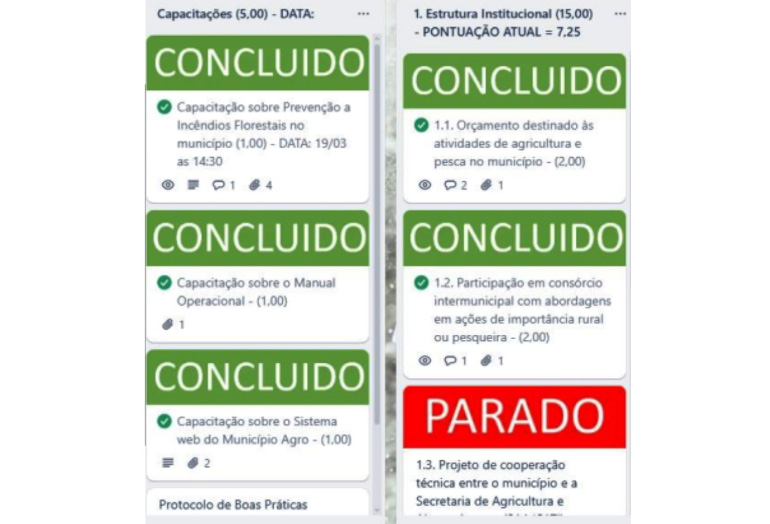
Task: Open card 1.2 Participação em consórcio intermunicipal
Action: tap(522, 310)
